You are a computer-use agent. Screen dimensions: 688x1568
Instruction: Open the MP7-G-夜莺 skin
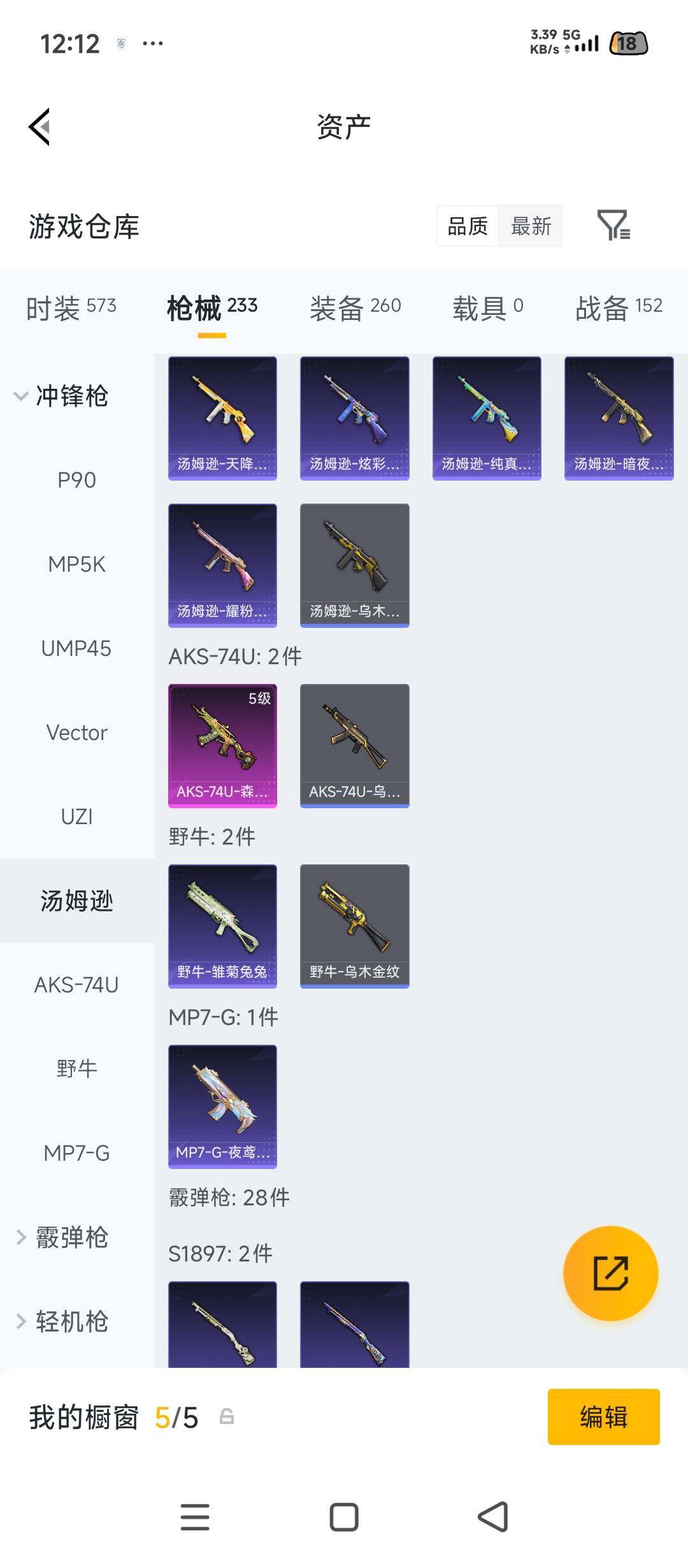[x=222, y=1107]
